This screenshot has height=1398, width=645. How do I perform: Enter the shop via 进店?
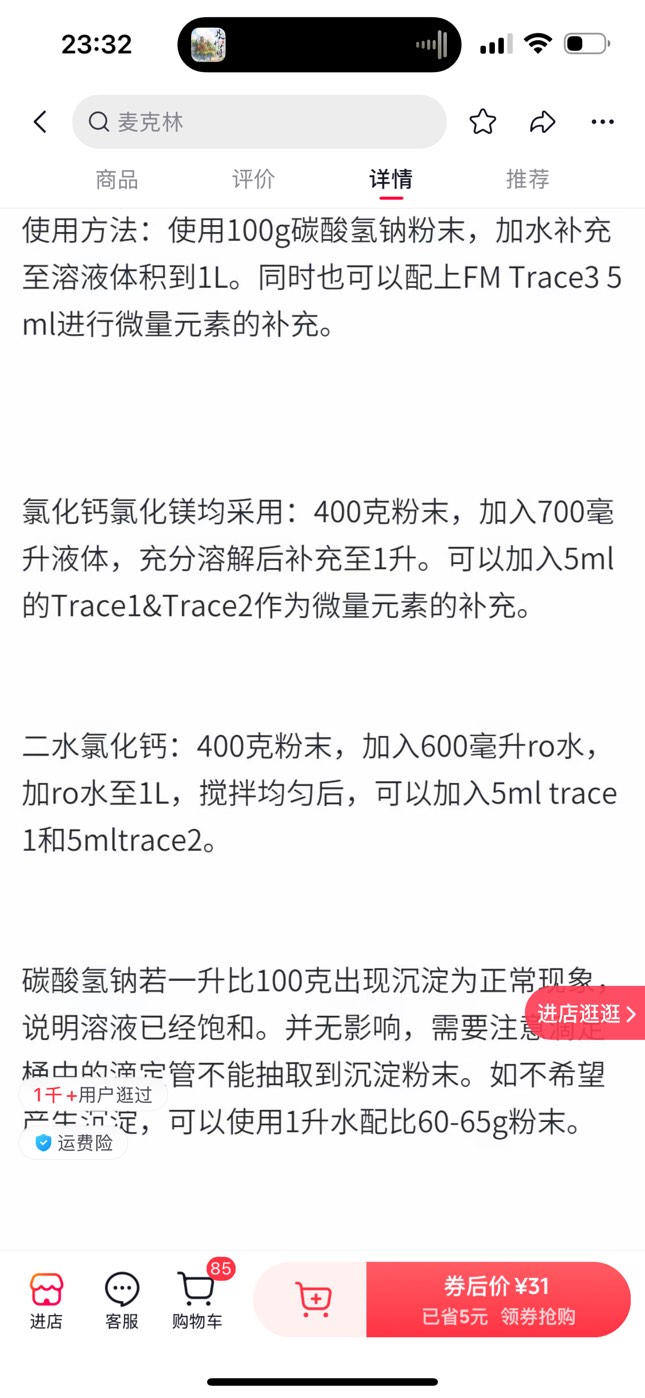[x=46, y=1301]
